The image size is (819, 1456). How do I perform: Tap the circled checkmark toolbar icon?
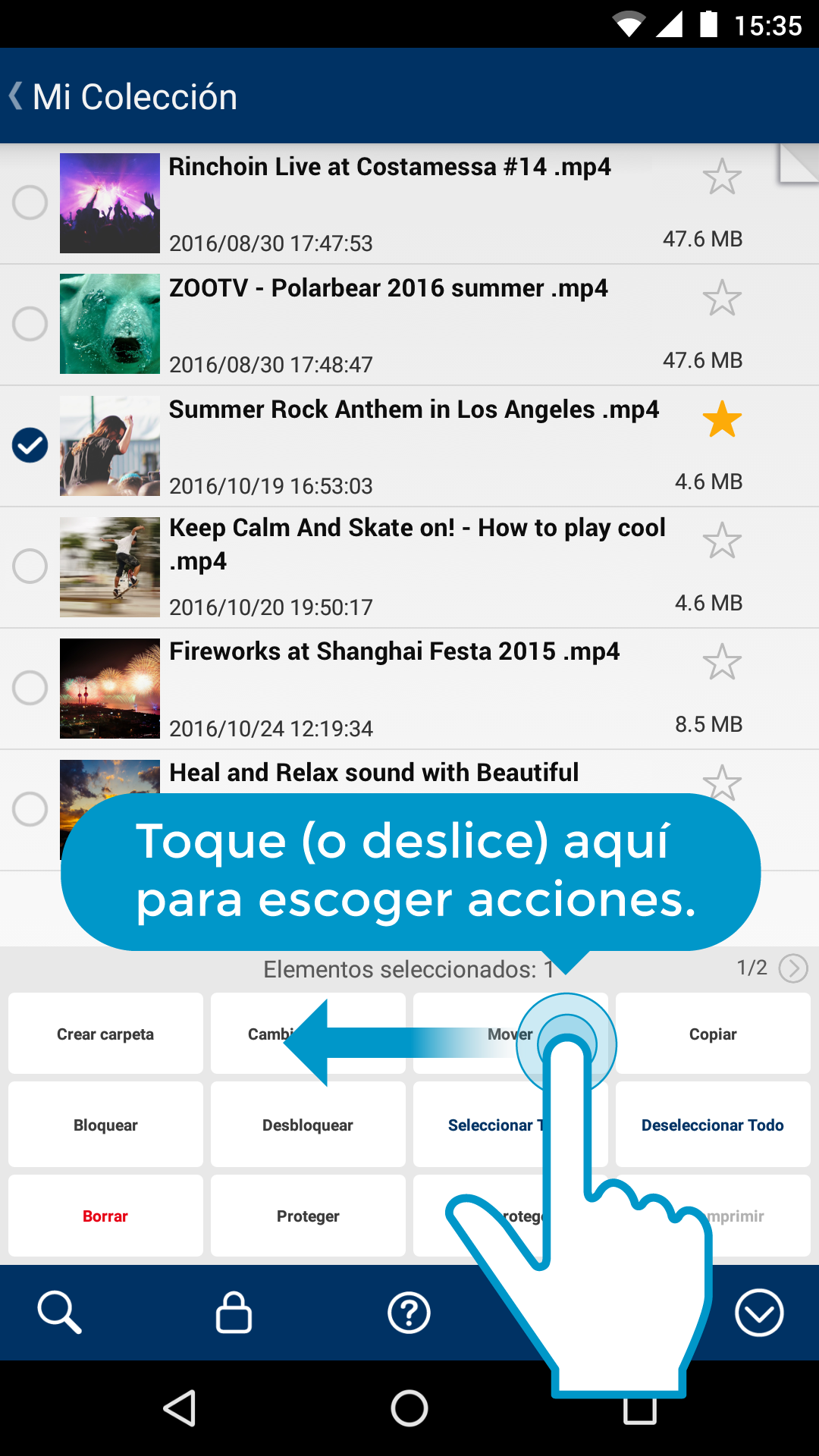(759, 1313)
